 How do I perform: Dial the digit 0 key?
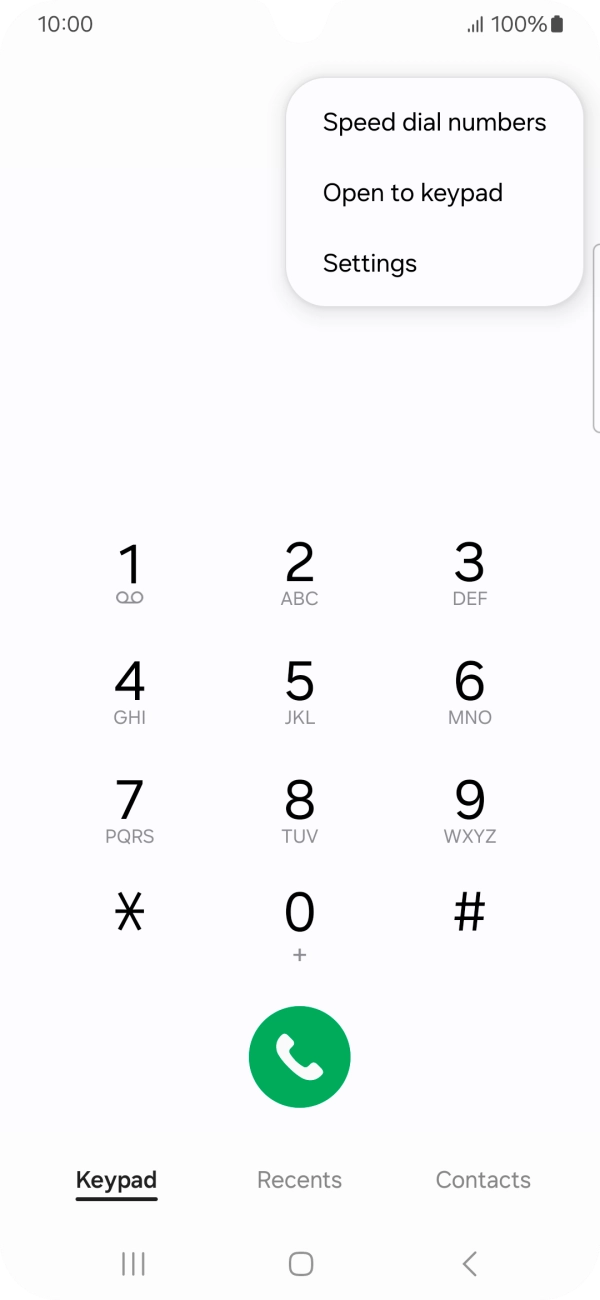click(x=300, y=924)
